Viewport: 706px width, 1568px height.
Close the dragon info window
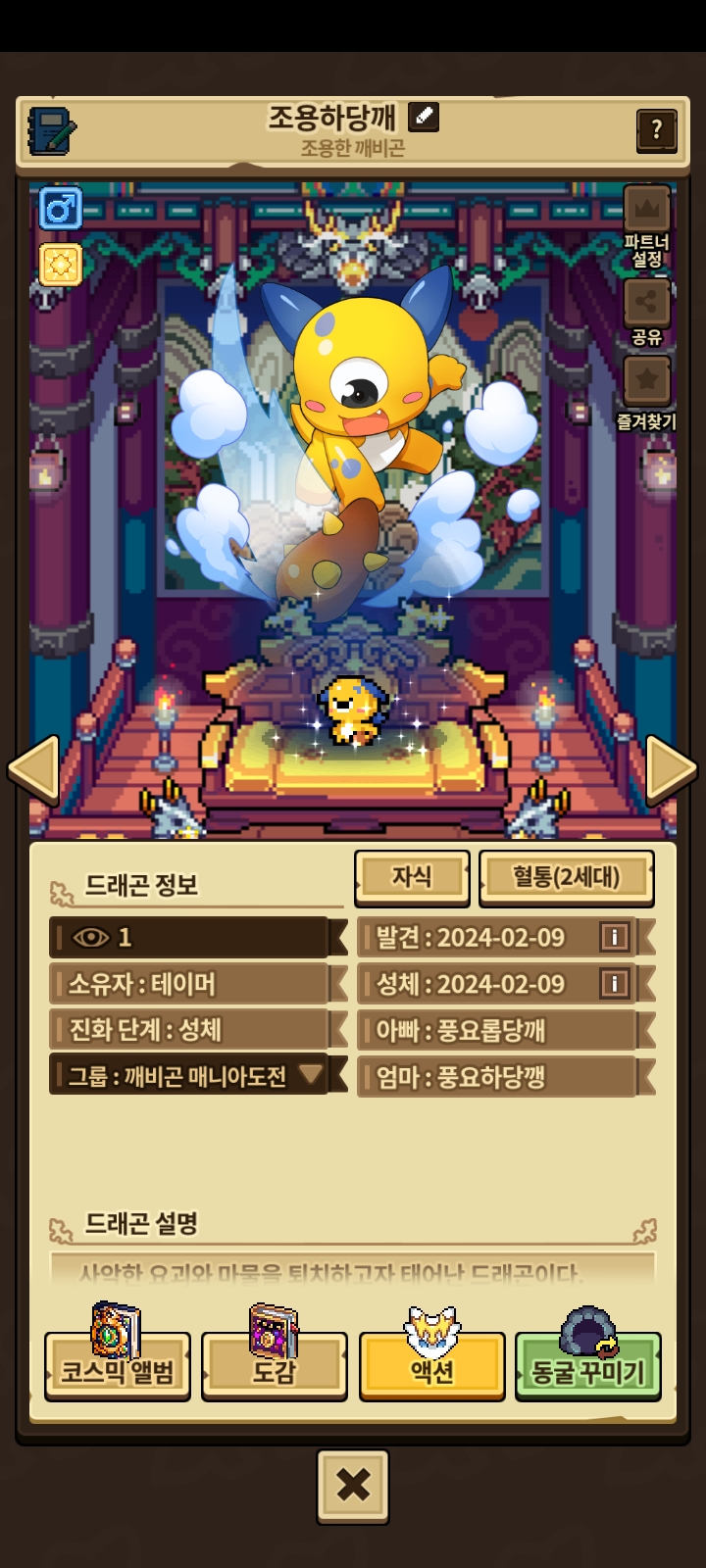point(353,1487)
